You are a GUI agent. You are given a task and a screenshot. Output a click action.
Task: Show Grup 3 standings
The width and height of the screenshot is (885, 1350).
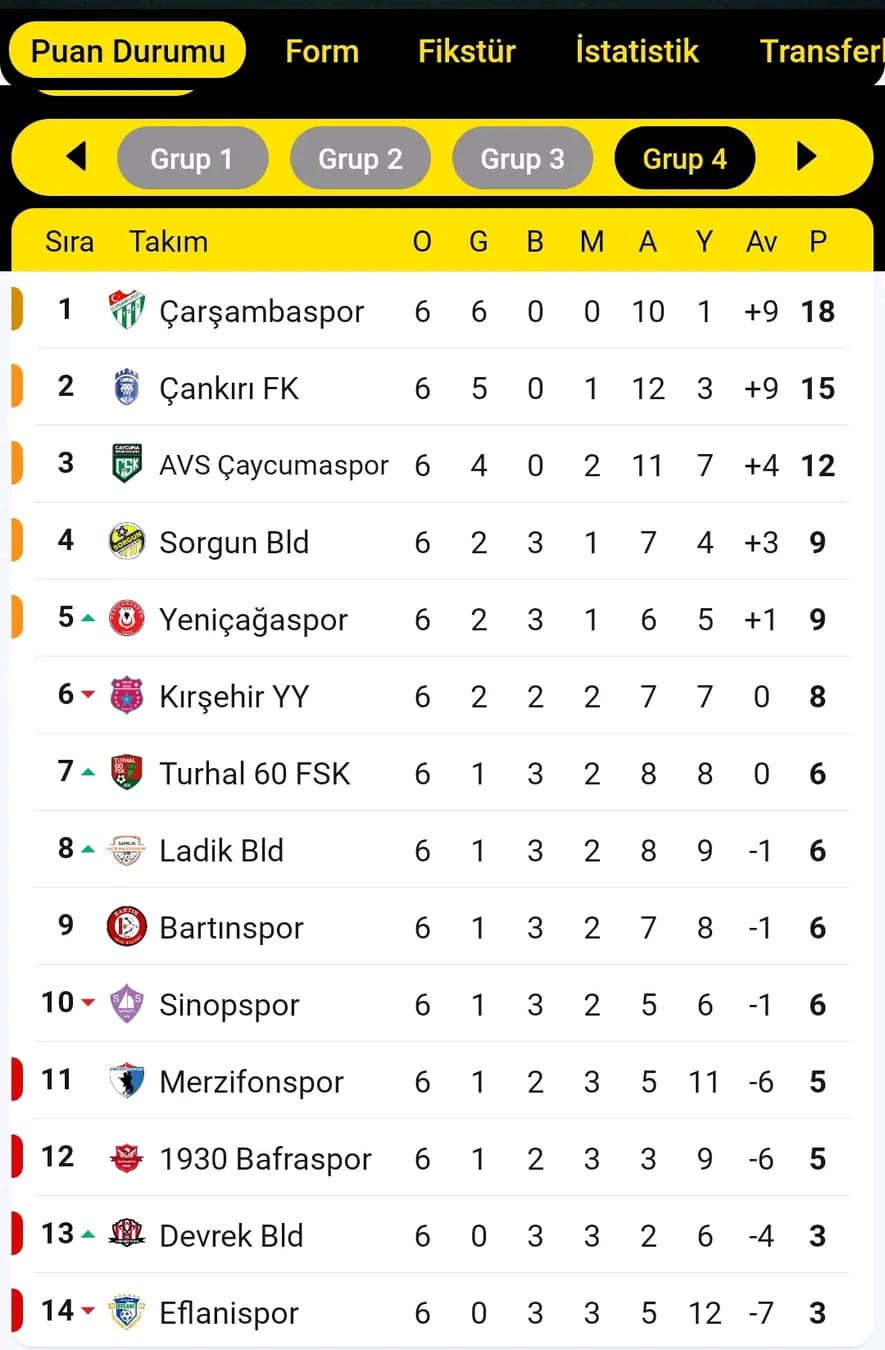(x=522, y=159)
